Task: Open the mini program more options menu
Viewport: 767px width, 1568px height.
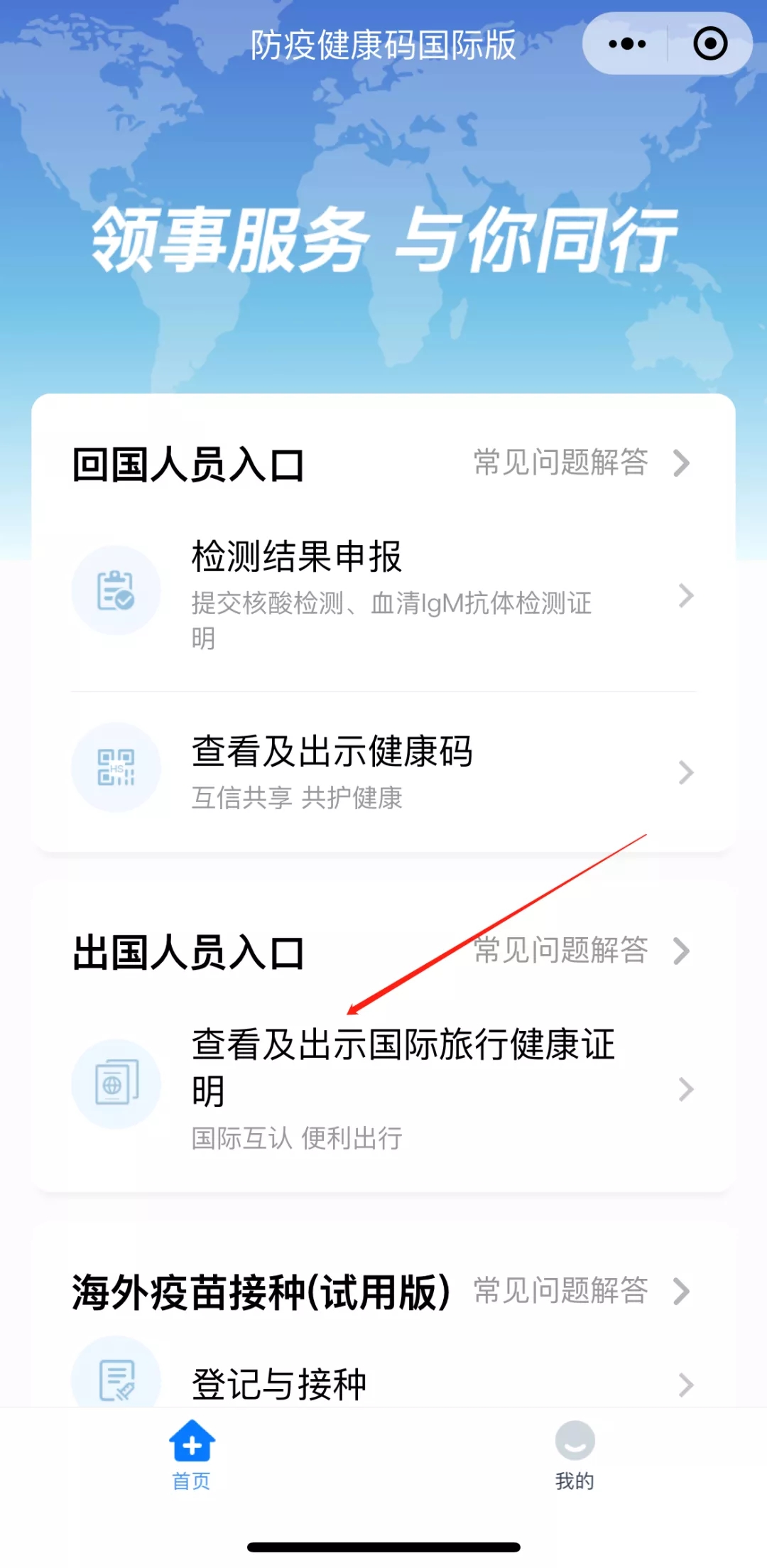Action: (627, 44)
